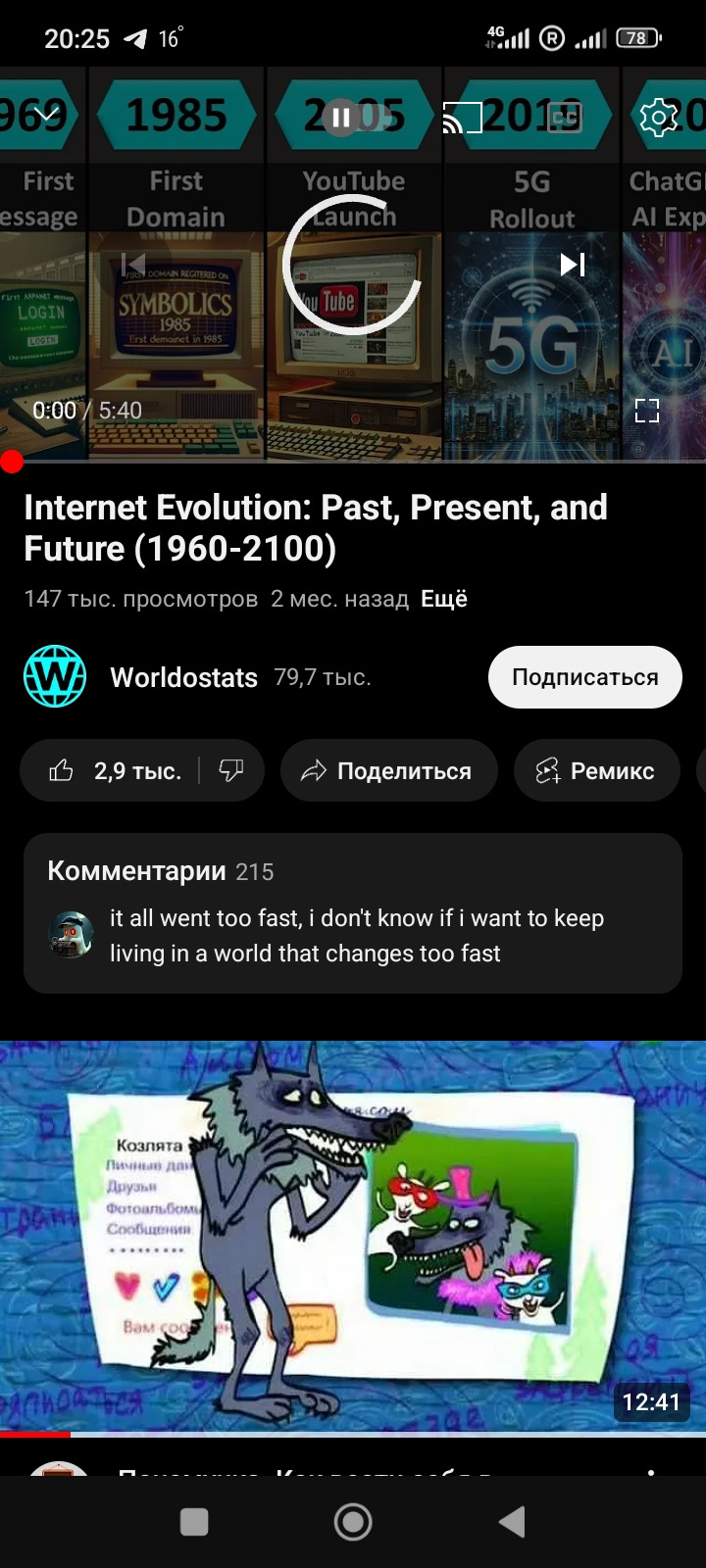The width and height of the screenshot is (706, 1568).
Task: Toggle closed captions
Action: point(566,118)
